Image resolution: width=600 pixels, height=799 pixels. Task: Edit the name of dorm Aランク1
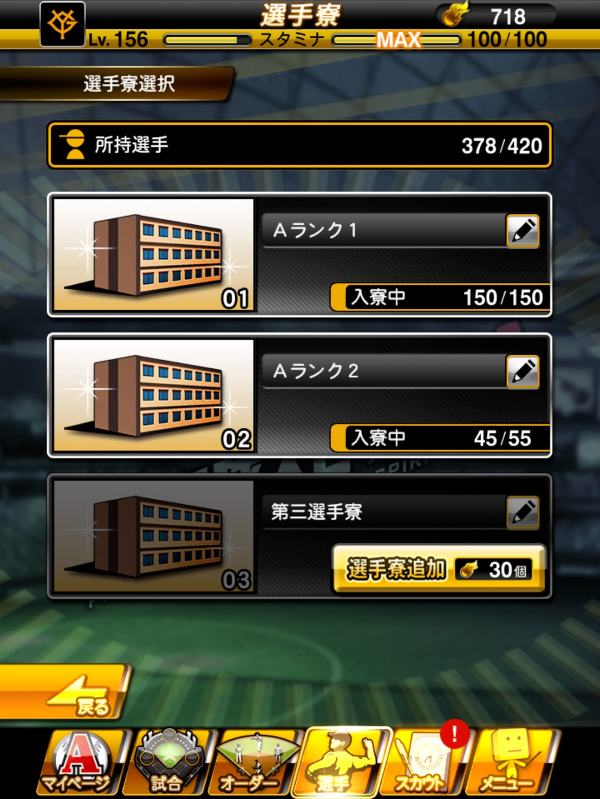pos(523,231)
